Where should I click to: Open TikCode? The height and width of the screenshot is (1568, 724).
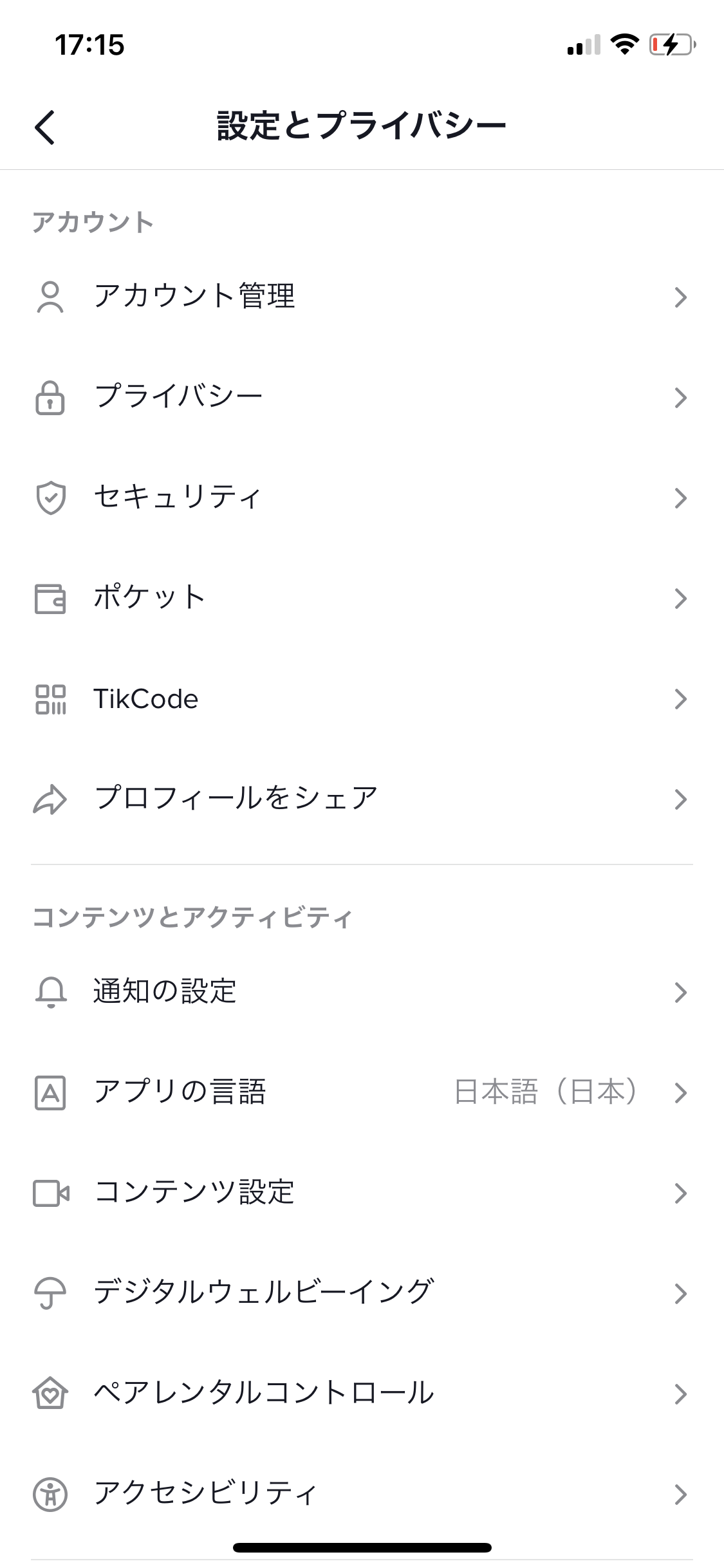(362, 698)
